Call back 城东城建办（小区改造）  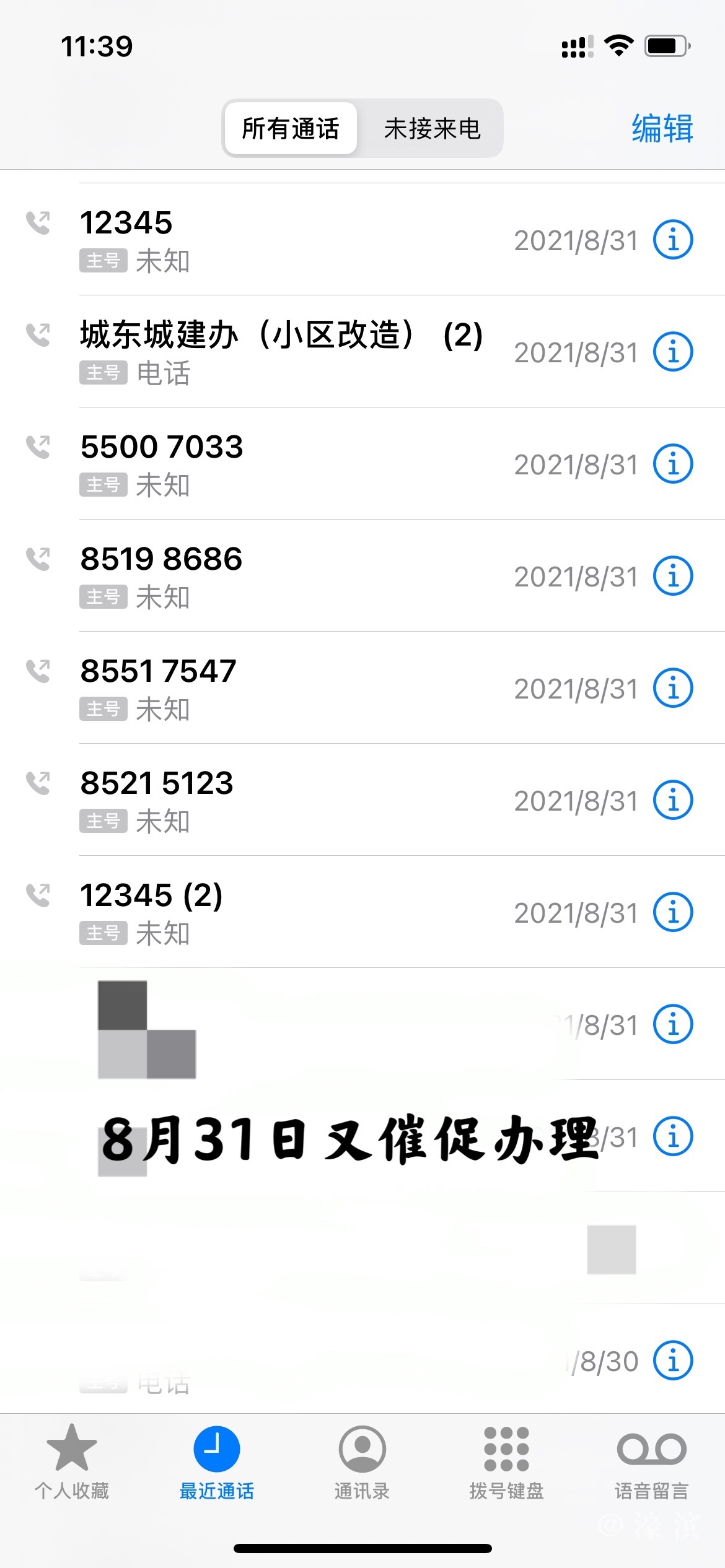(x=279, y=351)
